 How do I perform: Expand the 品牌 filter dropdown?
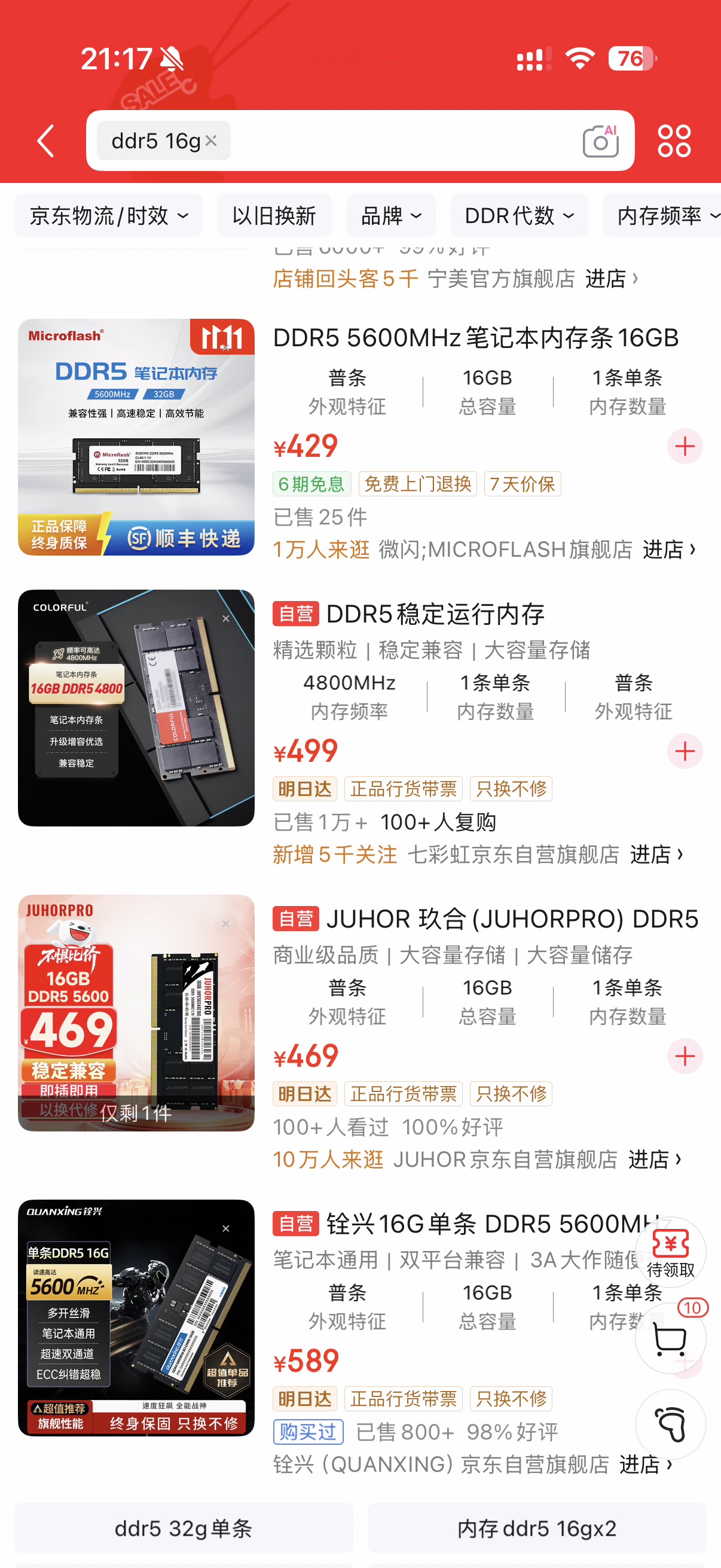pos(390,215)
